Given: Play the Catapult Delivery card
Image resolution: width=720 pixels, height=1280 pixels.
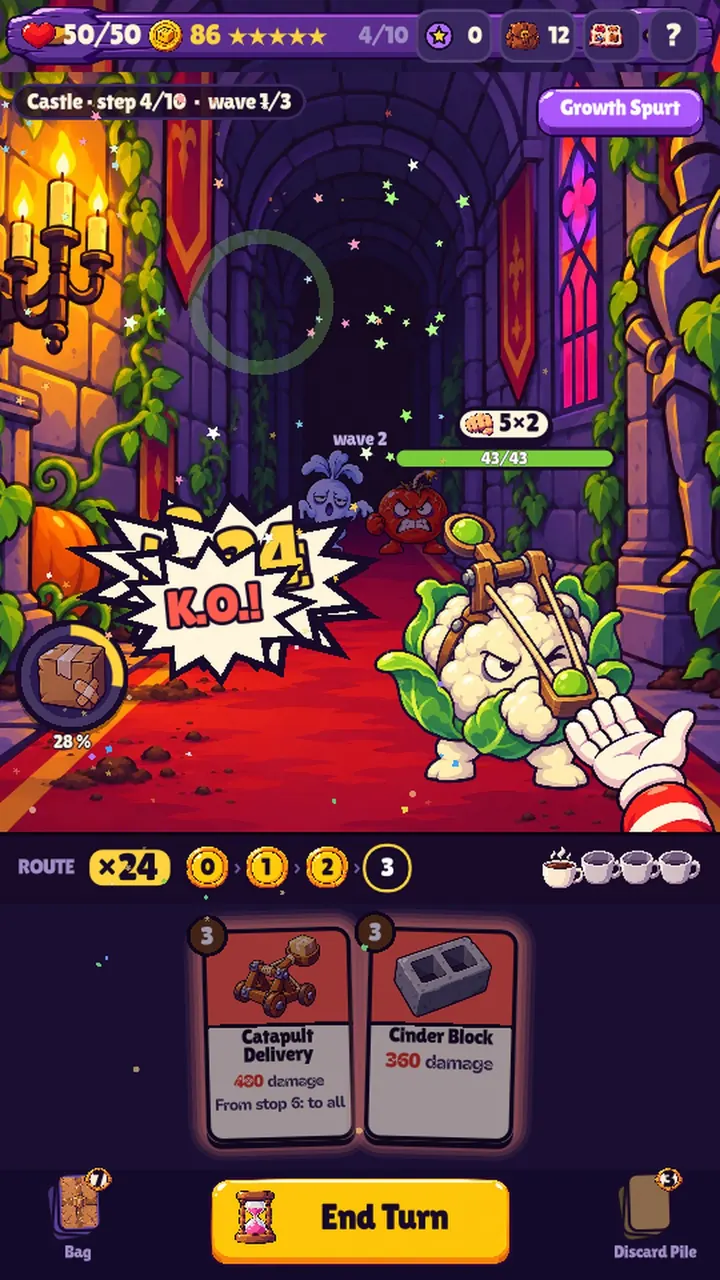Looking at the screenshot, I should click(278, 1034).
